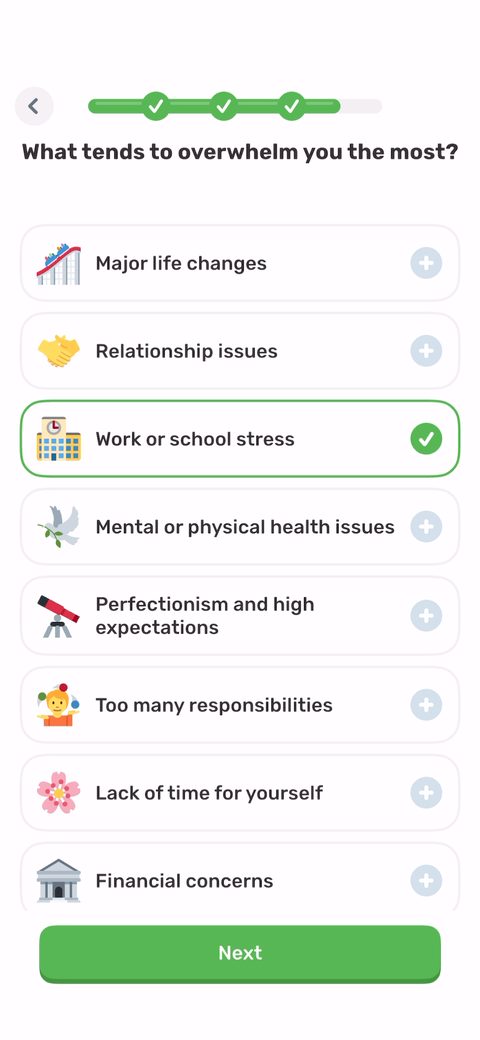This screenshot has width=480, height=1040.
Task: Pick Mental or physical health issues
Action: [x=240, y=527]
